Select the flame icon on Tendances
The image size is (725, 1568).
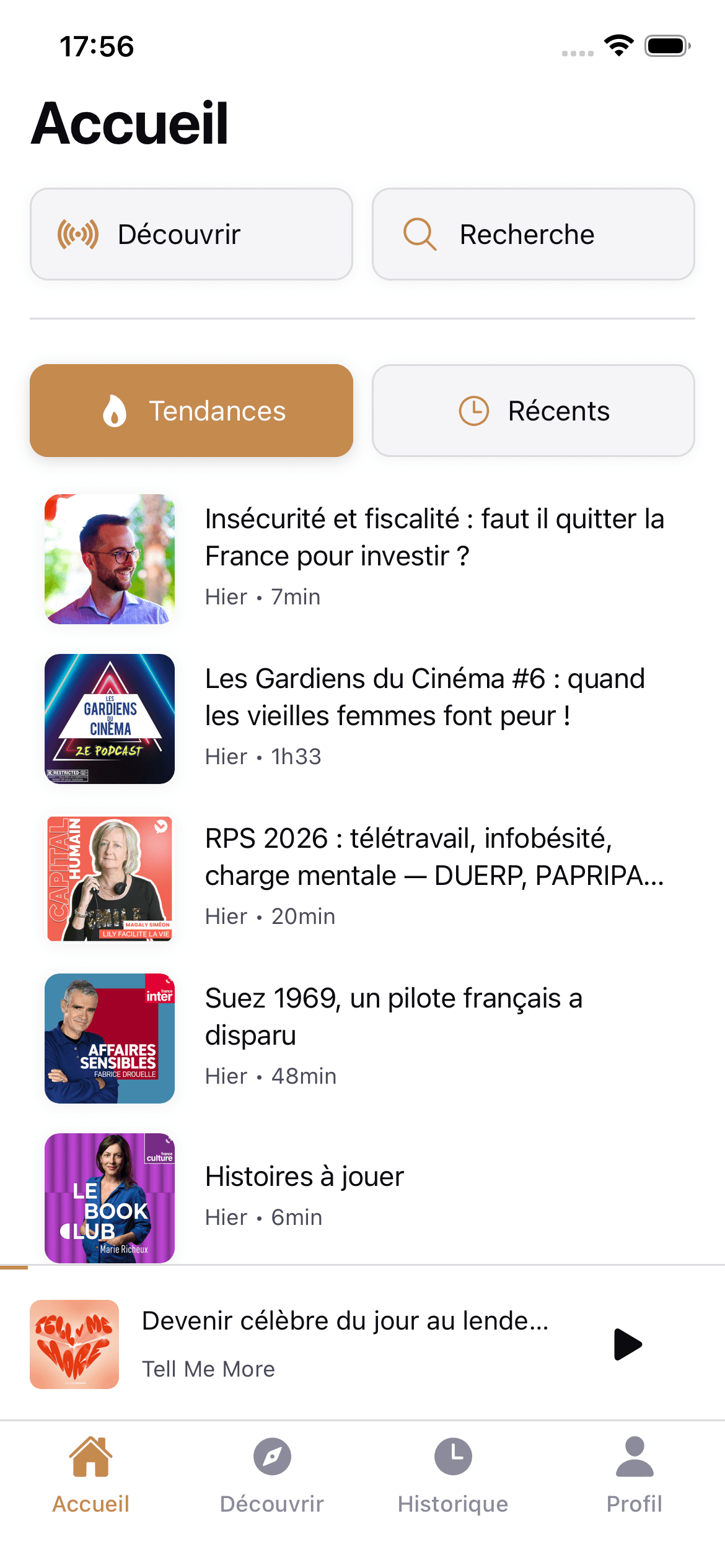click(115, 411)
